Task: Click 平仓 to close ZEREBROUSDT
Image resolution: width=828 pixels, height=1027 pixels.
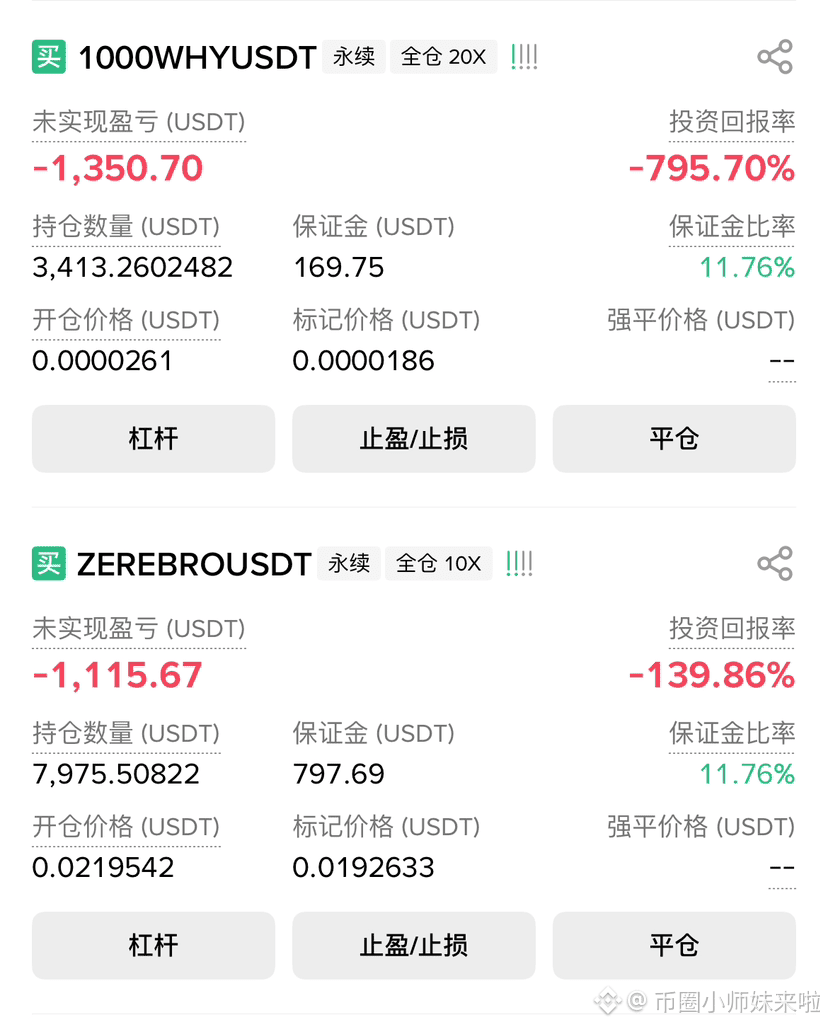Action: [x=673, y=946]
